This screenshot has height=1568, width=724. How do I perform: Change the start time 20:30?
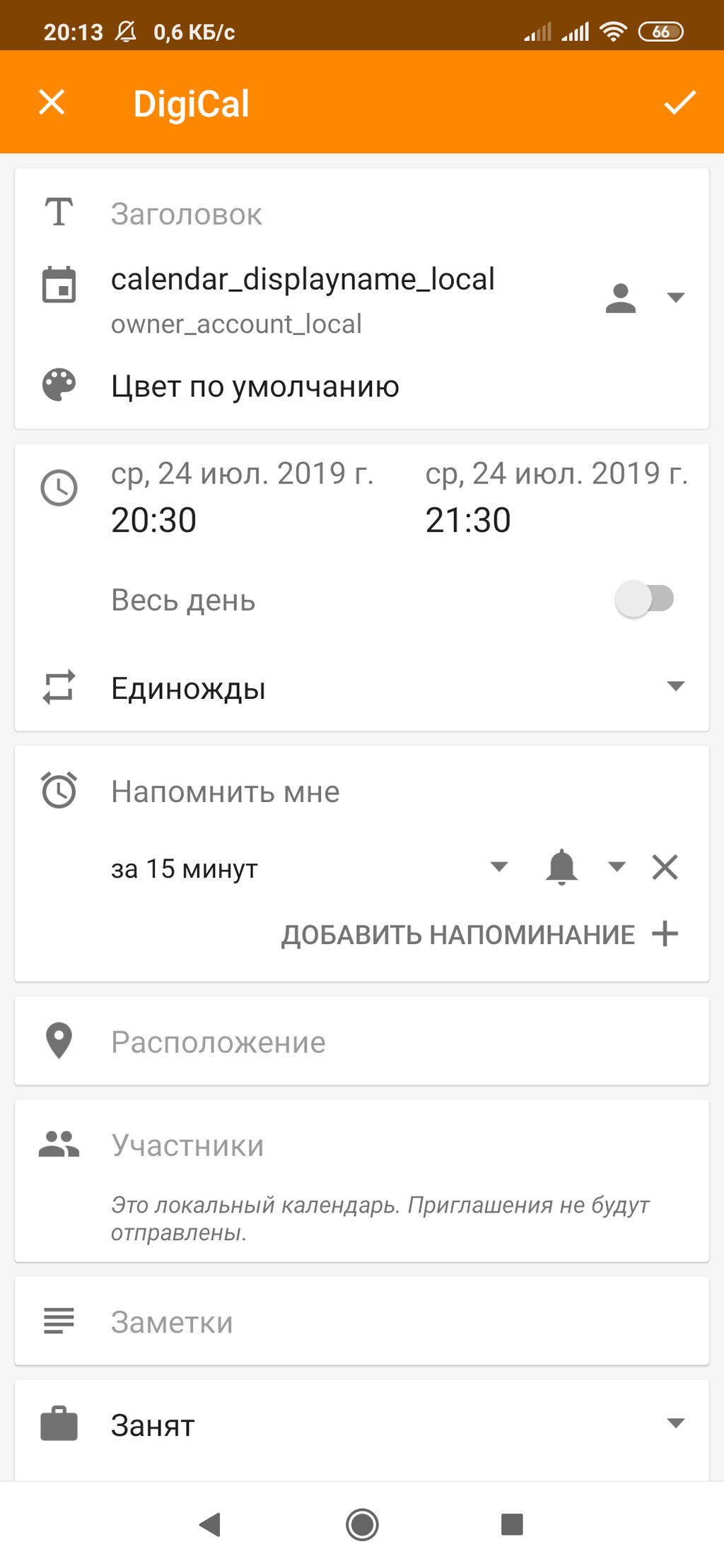coord(153,520)
